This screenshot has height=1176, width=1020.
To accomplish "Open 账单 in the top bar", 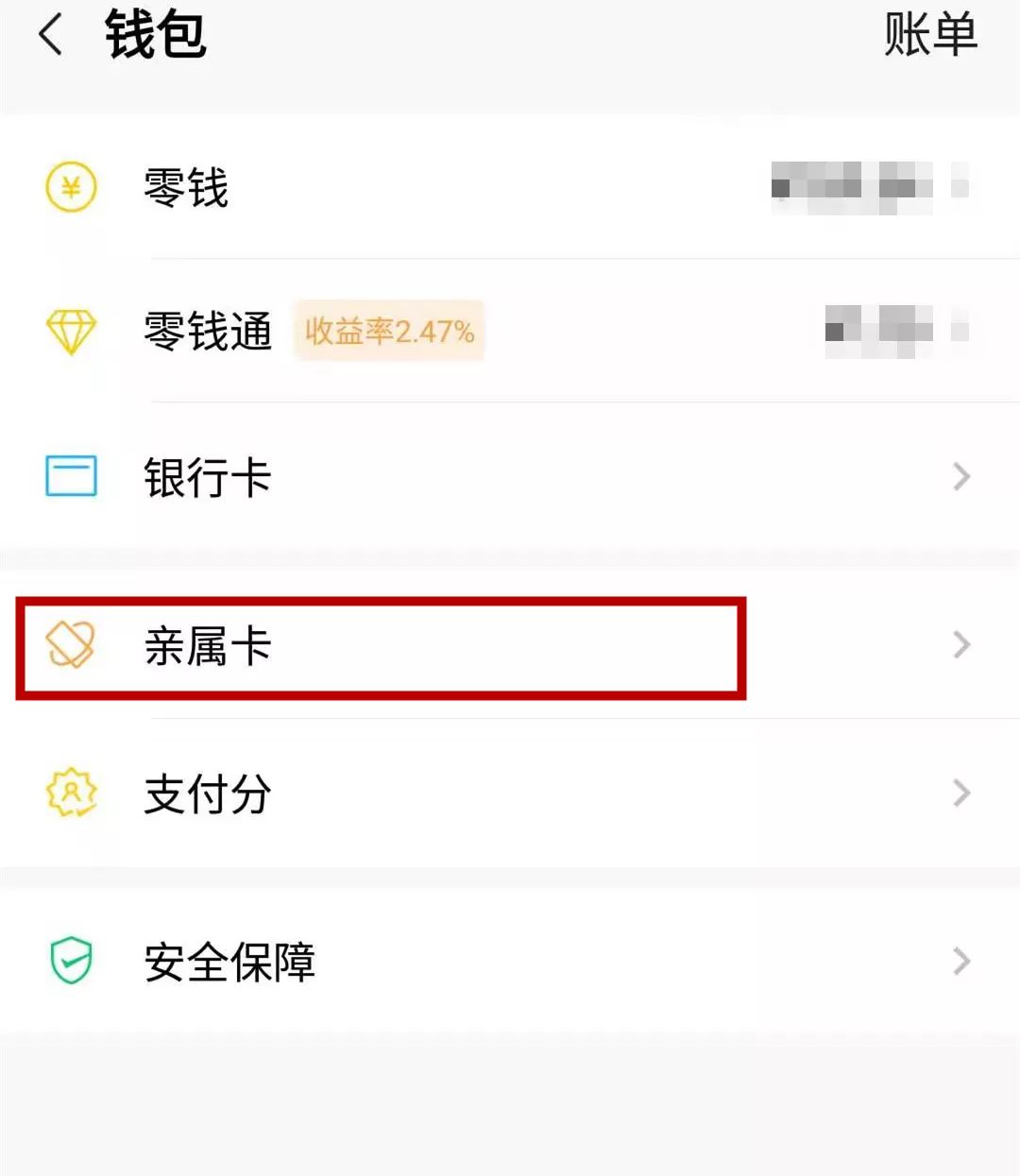I will pos(929,36).
